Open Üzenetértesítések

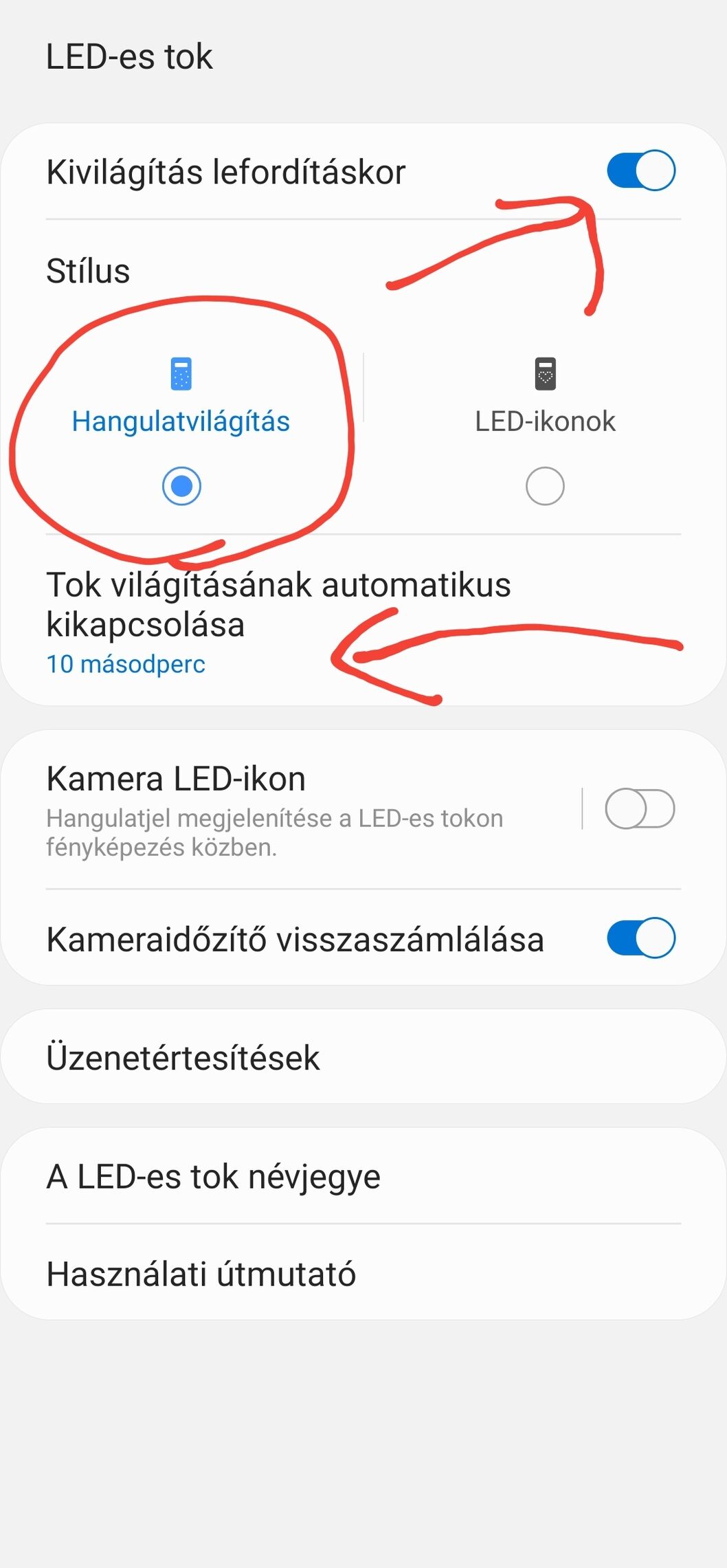[363, 1057]
